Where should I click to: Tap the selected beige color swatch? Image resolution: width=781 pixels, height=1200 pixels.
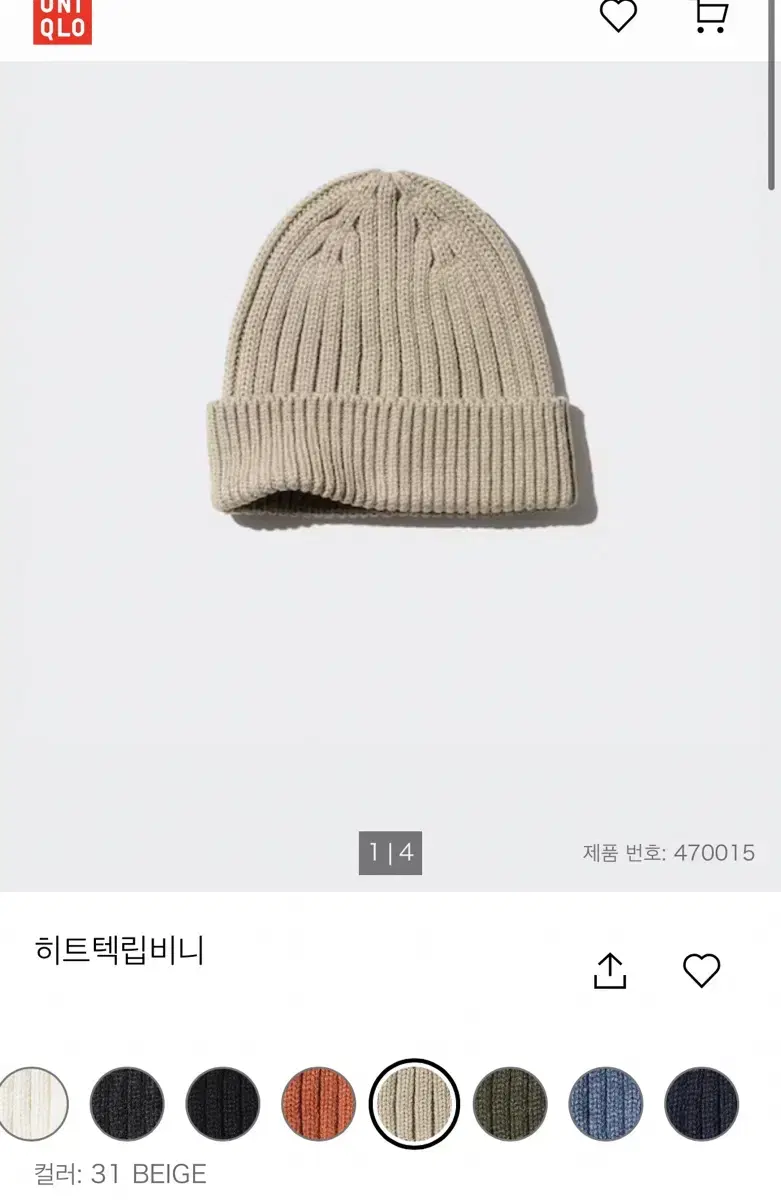click(414, 1104)
